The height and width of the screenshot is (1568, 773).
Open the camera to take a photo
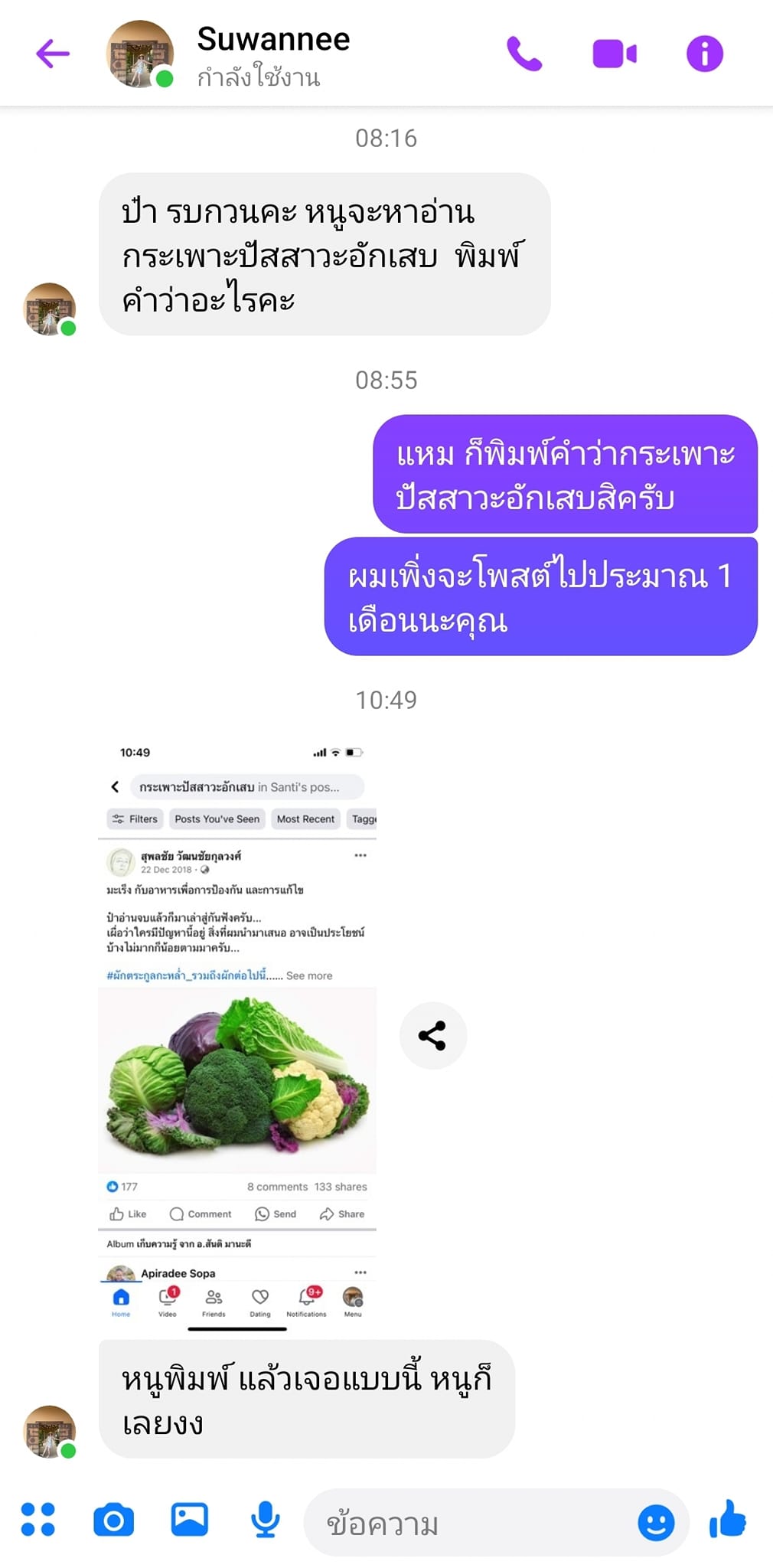(x=113, y=1520)
